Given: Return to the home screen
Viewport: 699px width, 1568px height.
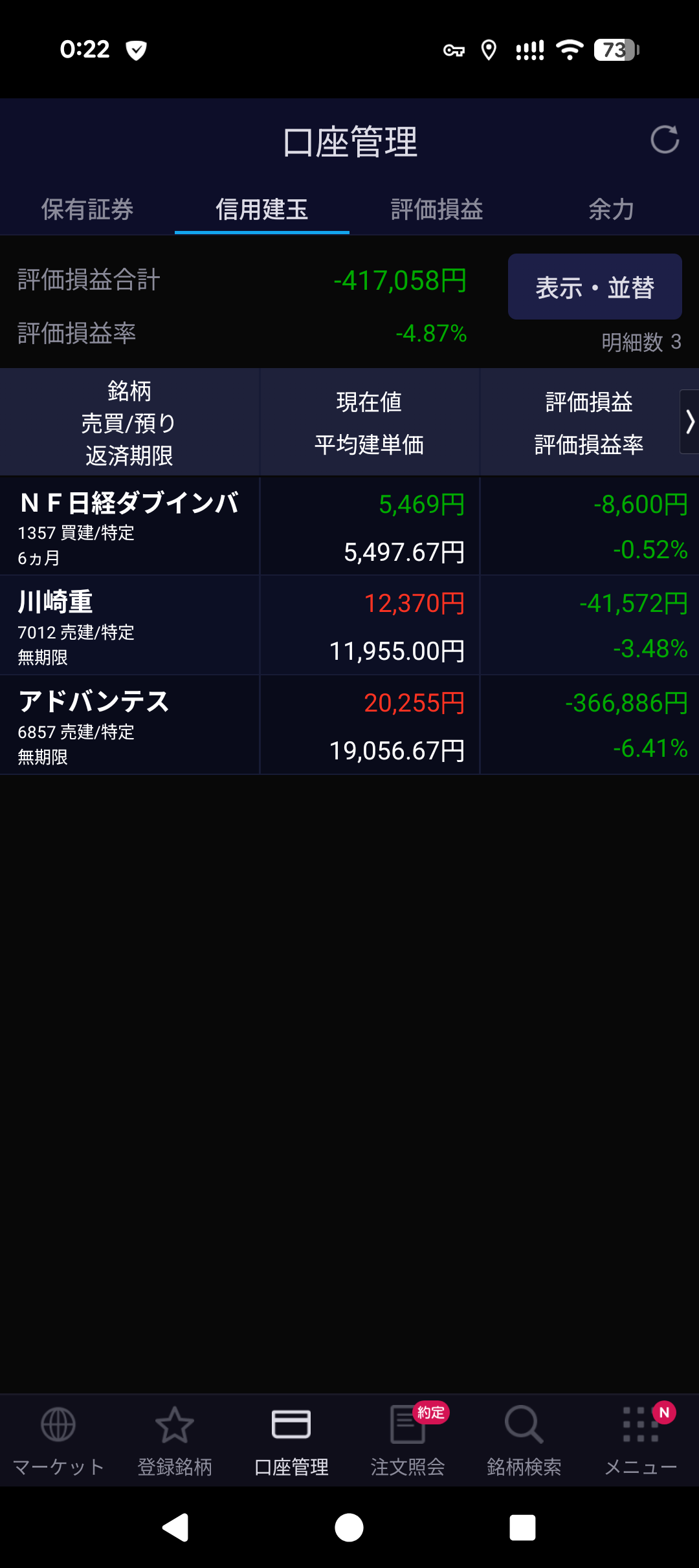Looking at the screenshot, I should click(349, 1528).
